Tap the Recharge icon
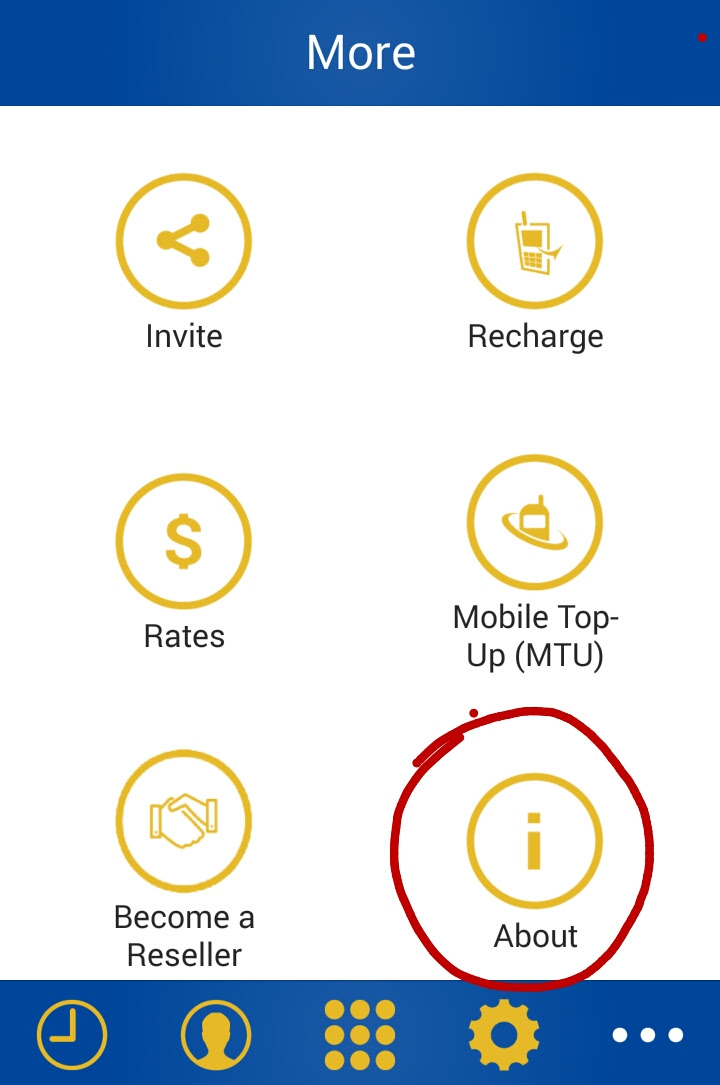 [x=535, y=241]
